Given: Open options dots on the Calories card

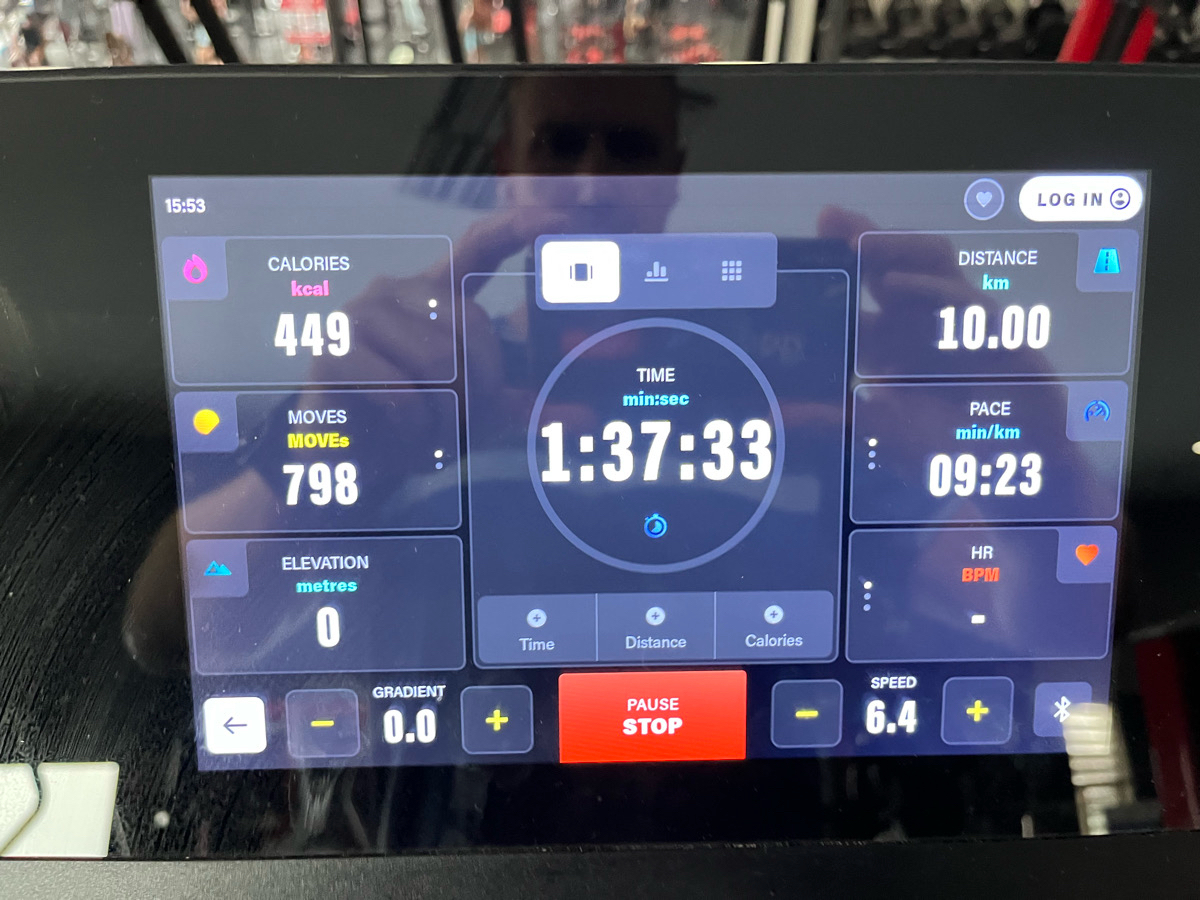Looking at the screenshot, I should point(433,310).
